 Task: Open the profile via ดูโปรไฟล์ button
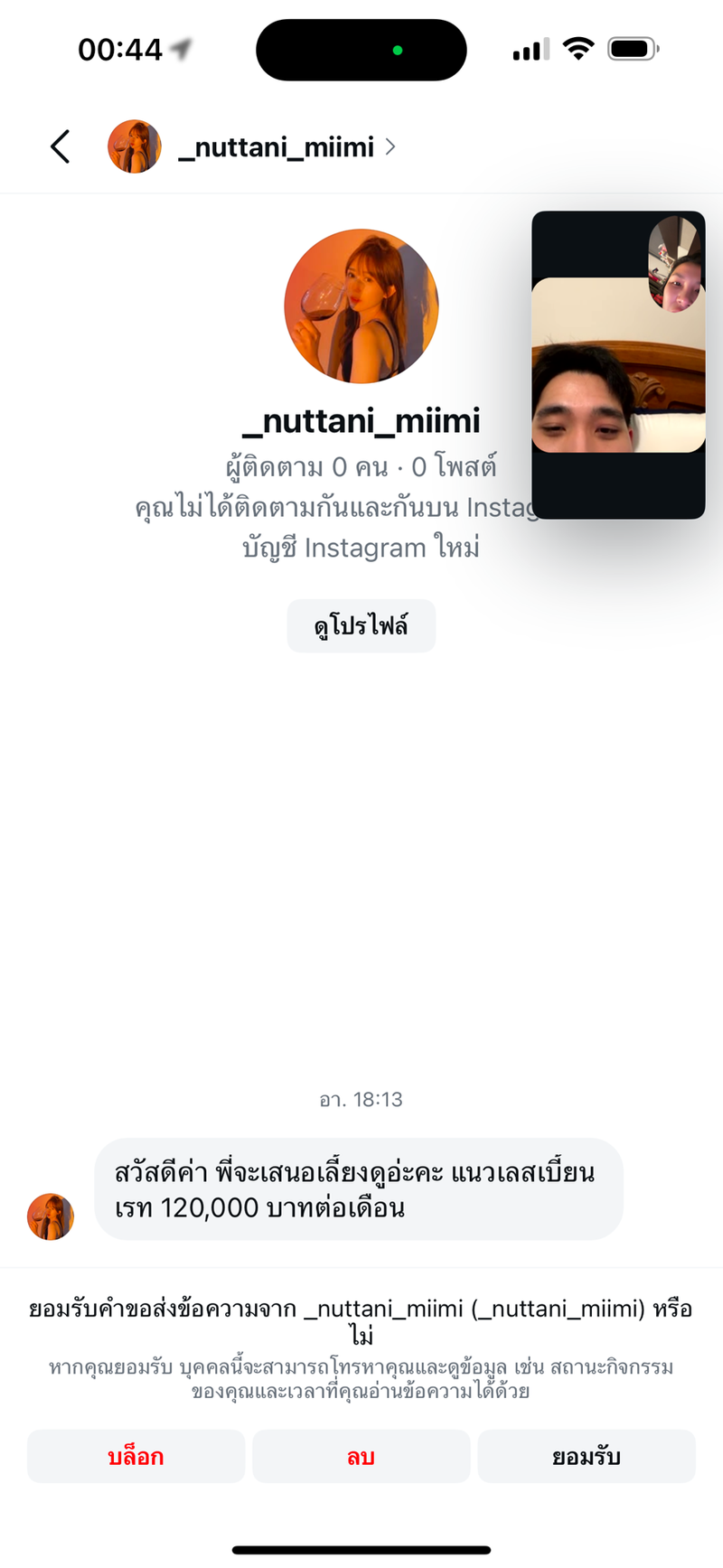click(361, 625)
